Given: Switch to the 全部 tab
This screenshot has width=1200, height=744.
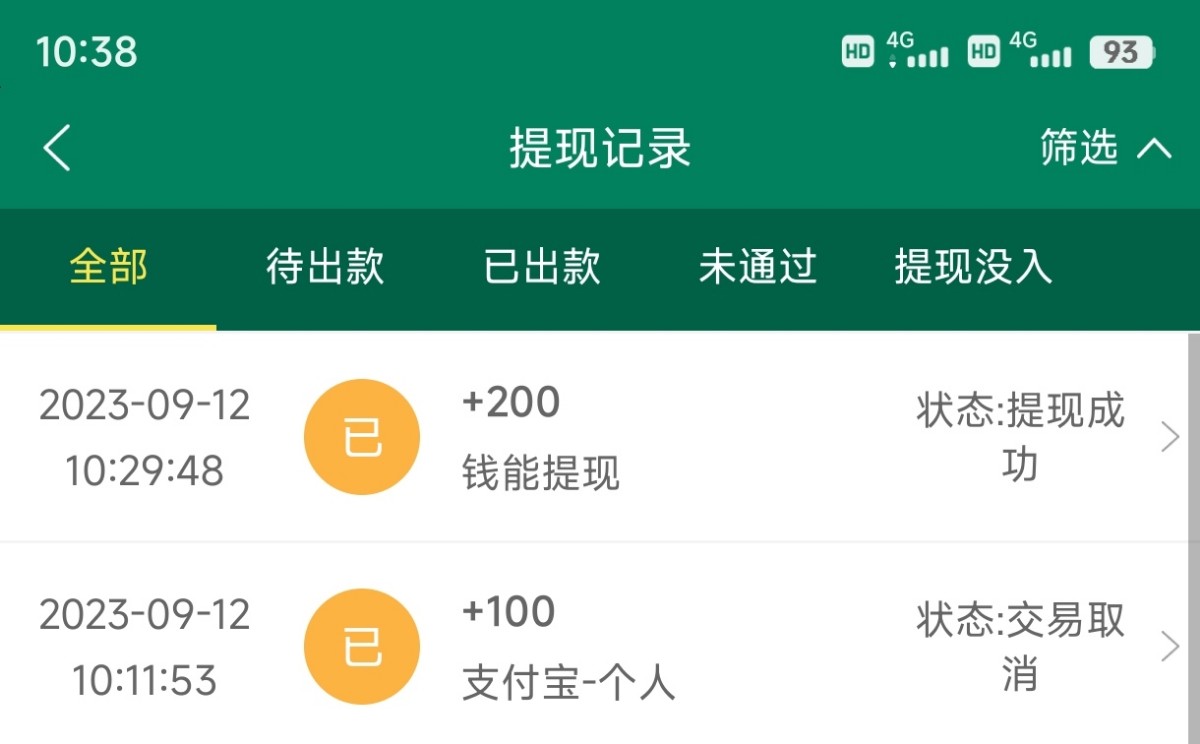Looking at the screenshot, I should pyautogui.click(x=108, y=268).
